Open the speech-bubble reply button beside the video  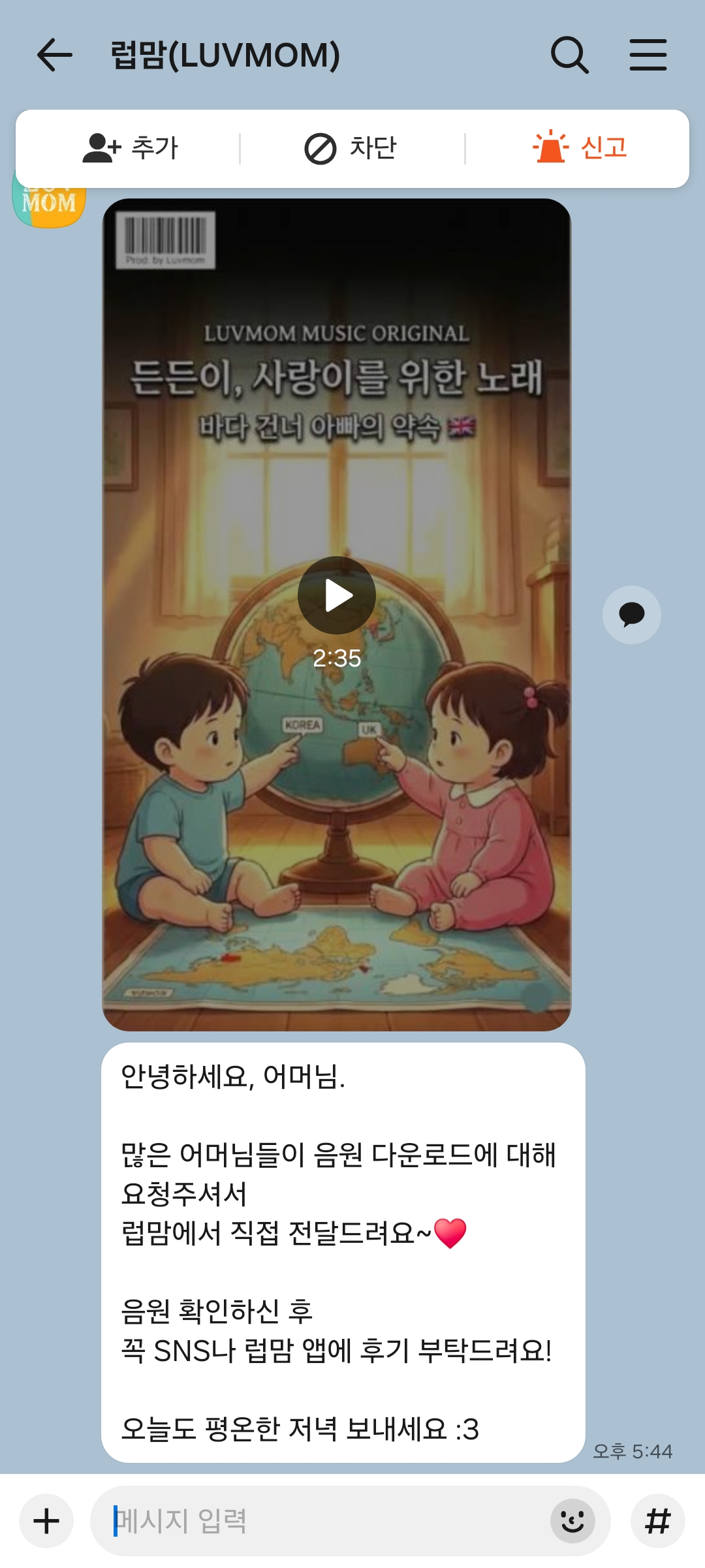point(631,615)
